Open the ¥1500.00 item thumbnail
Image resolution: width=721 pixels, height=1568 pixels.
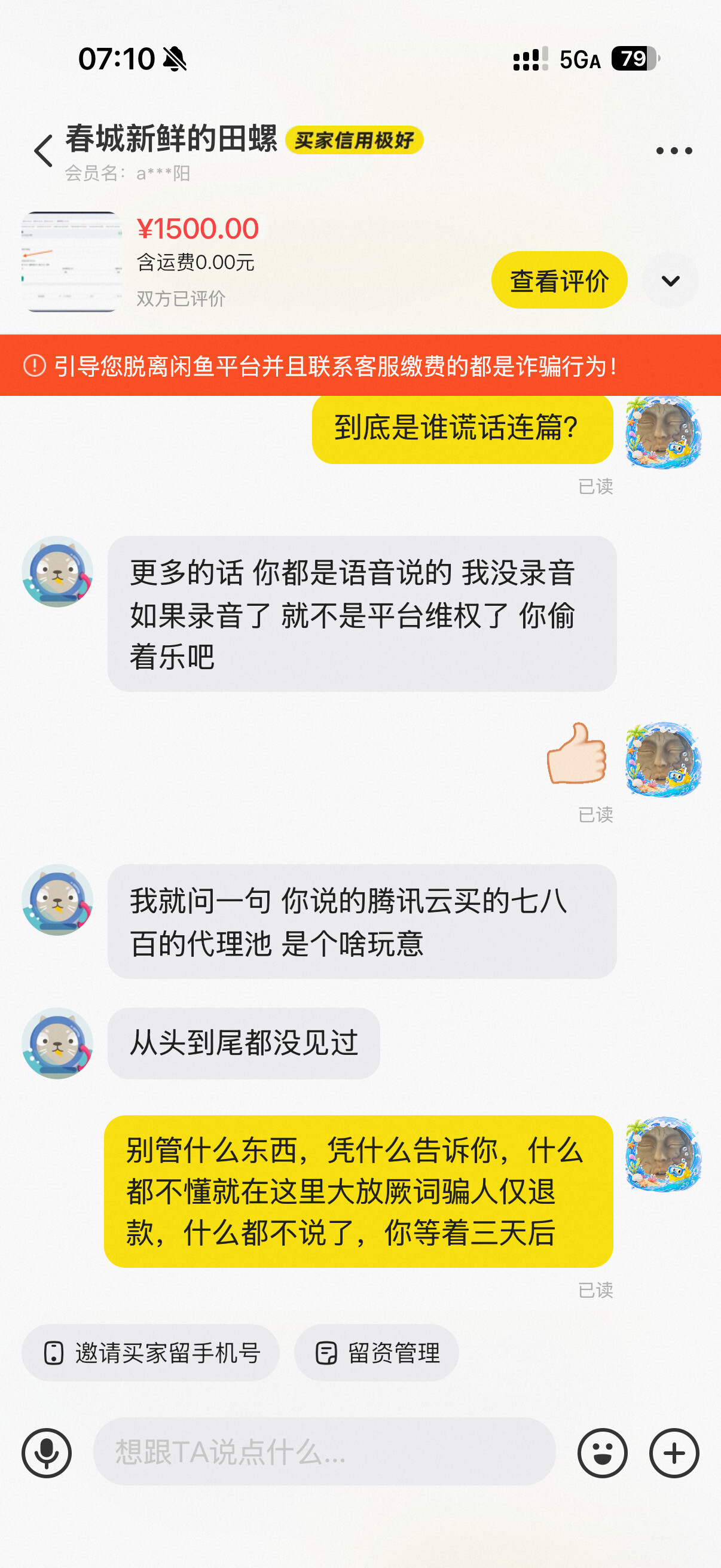[x=72, y=262]
